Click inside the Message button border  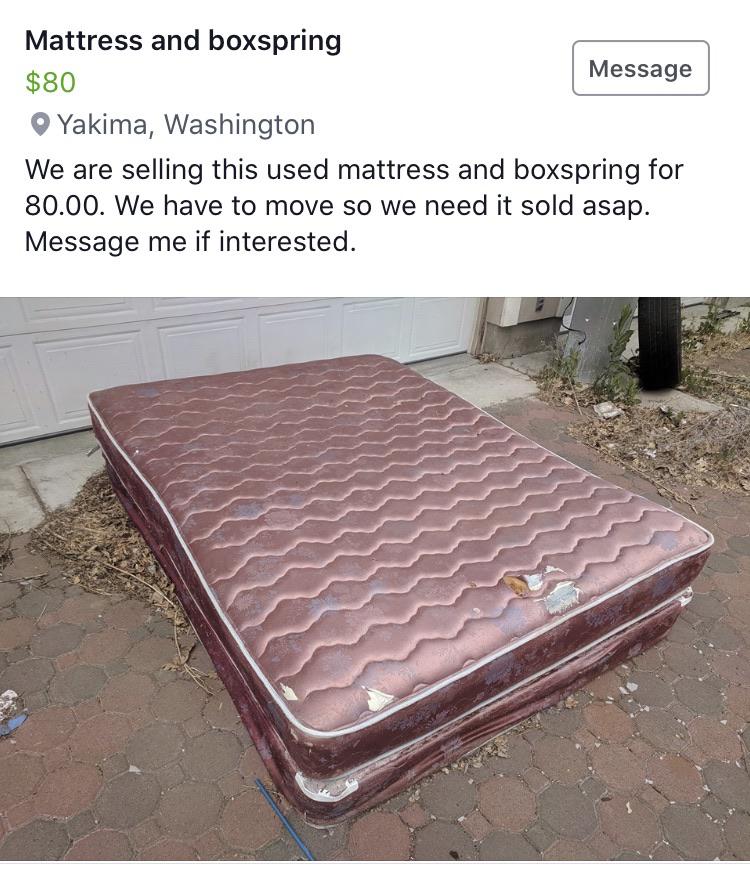pos(640,67)
